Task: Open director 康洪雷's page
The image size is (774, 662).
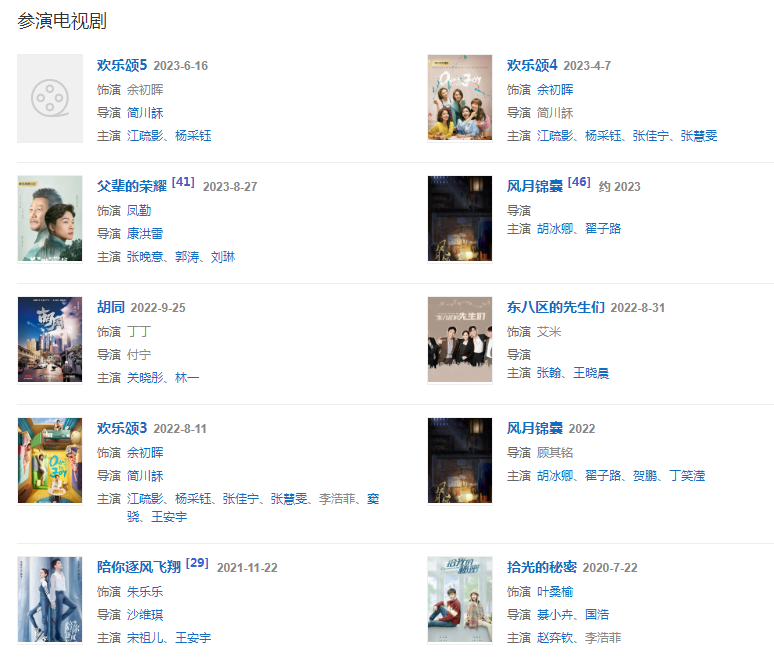Action: (x=145, y=233)
